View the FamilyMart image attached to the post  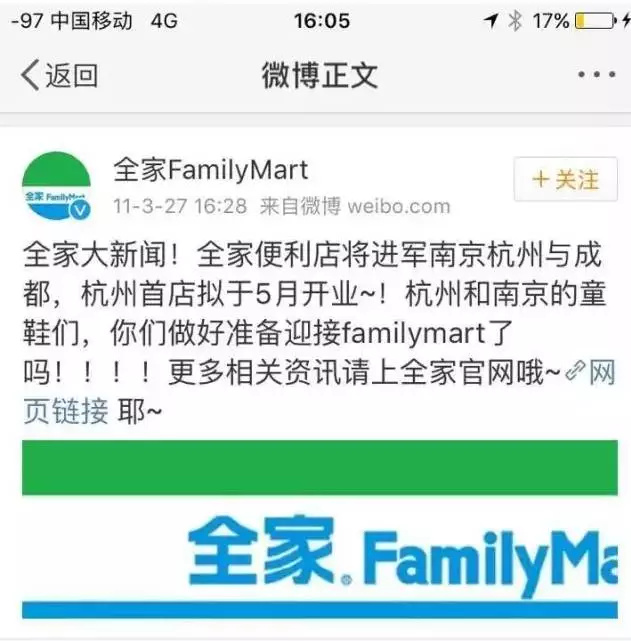[320, 530]
